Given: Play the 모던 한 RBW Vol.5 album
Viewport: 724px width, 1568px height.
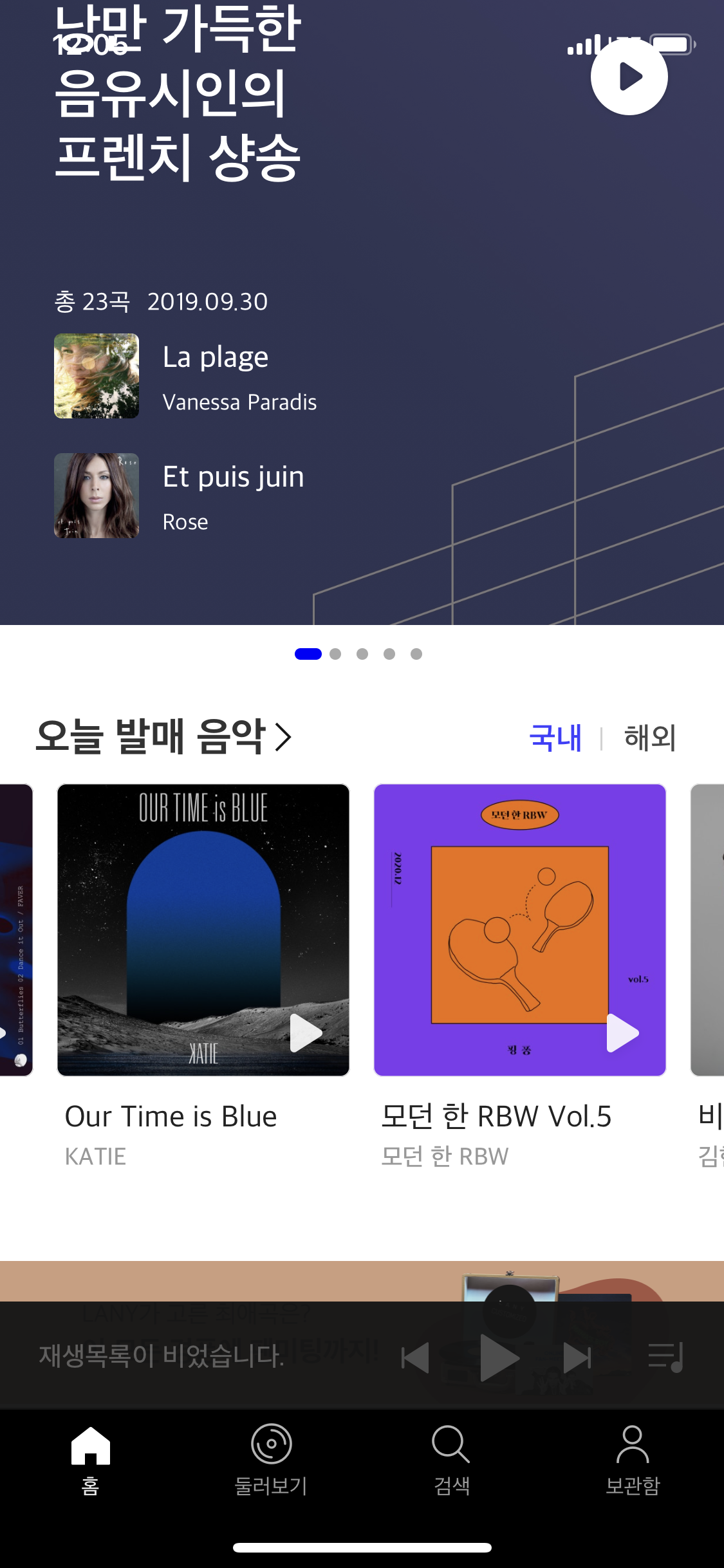Looking at the screenshot, I should (x=622, y=1033).
